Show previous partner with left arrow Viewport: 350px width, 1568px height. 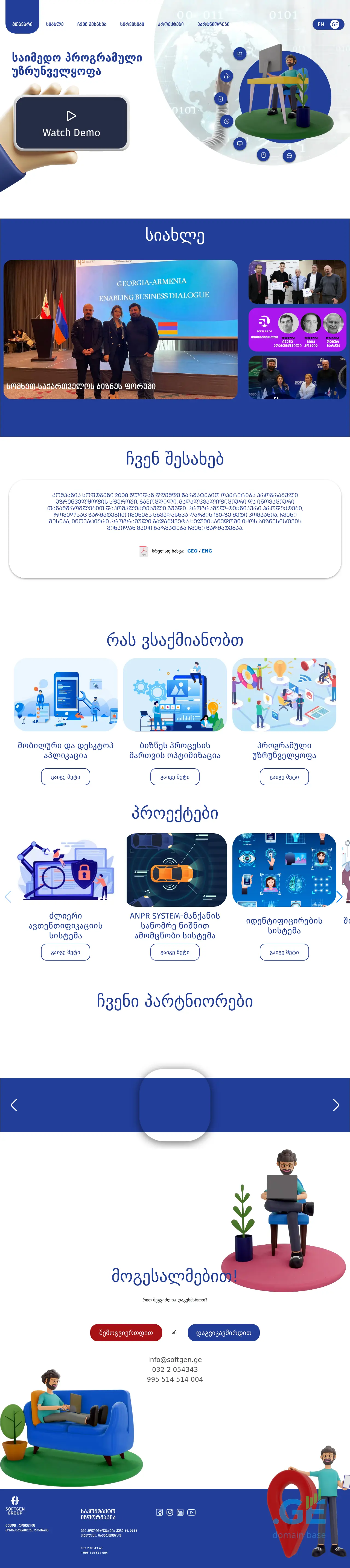click(14, 1105)
